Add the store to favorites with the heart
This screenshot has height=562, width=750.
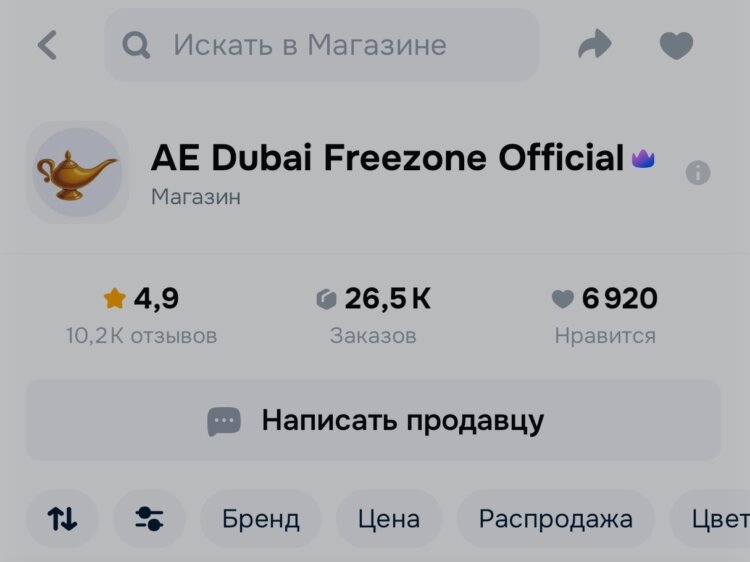point(676,45)
